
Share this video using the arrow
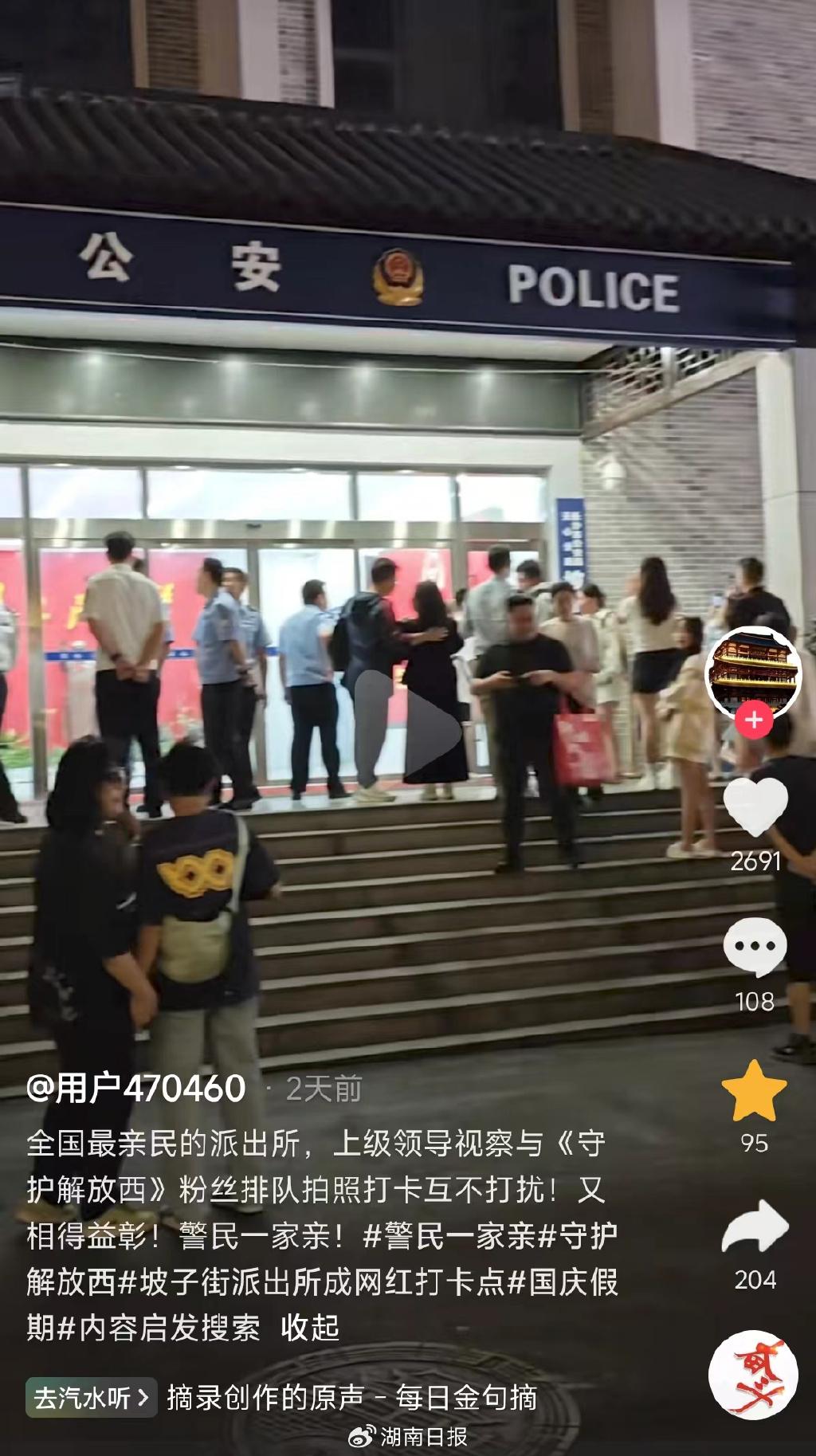point(755,1227)
